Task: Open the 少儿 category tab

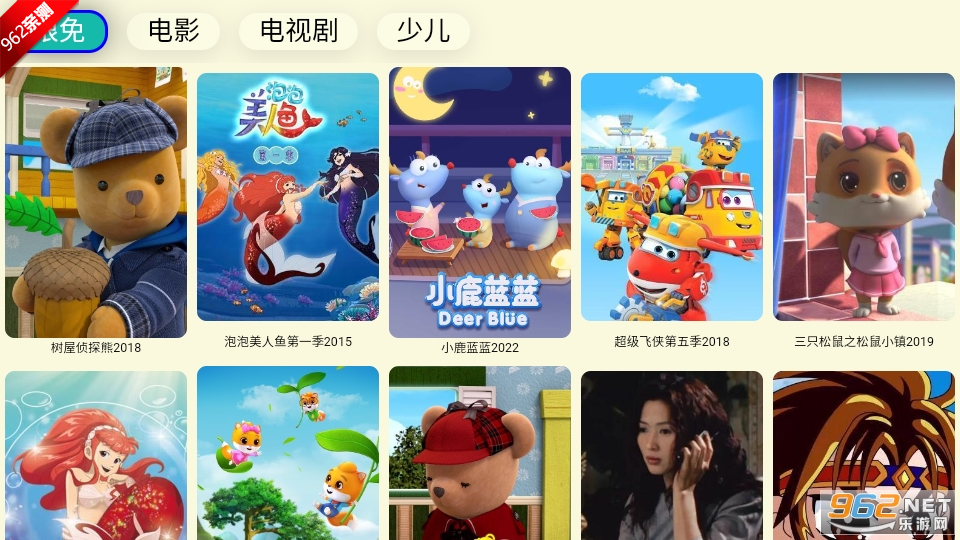Action: tap(423, 31)
